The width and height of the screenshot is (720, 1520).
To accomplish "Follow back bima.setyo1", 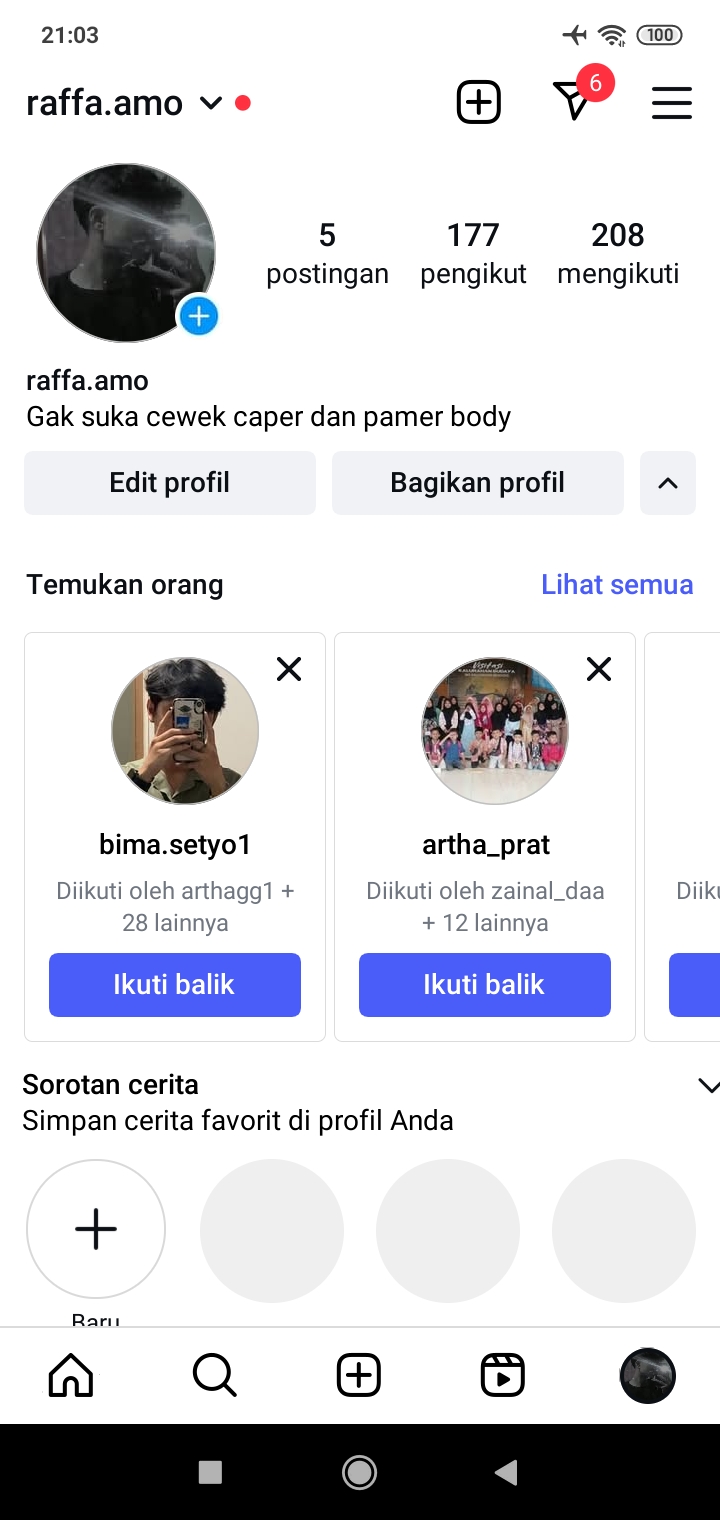I will (175, 985).
